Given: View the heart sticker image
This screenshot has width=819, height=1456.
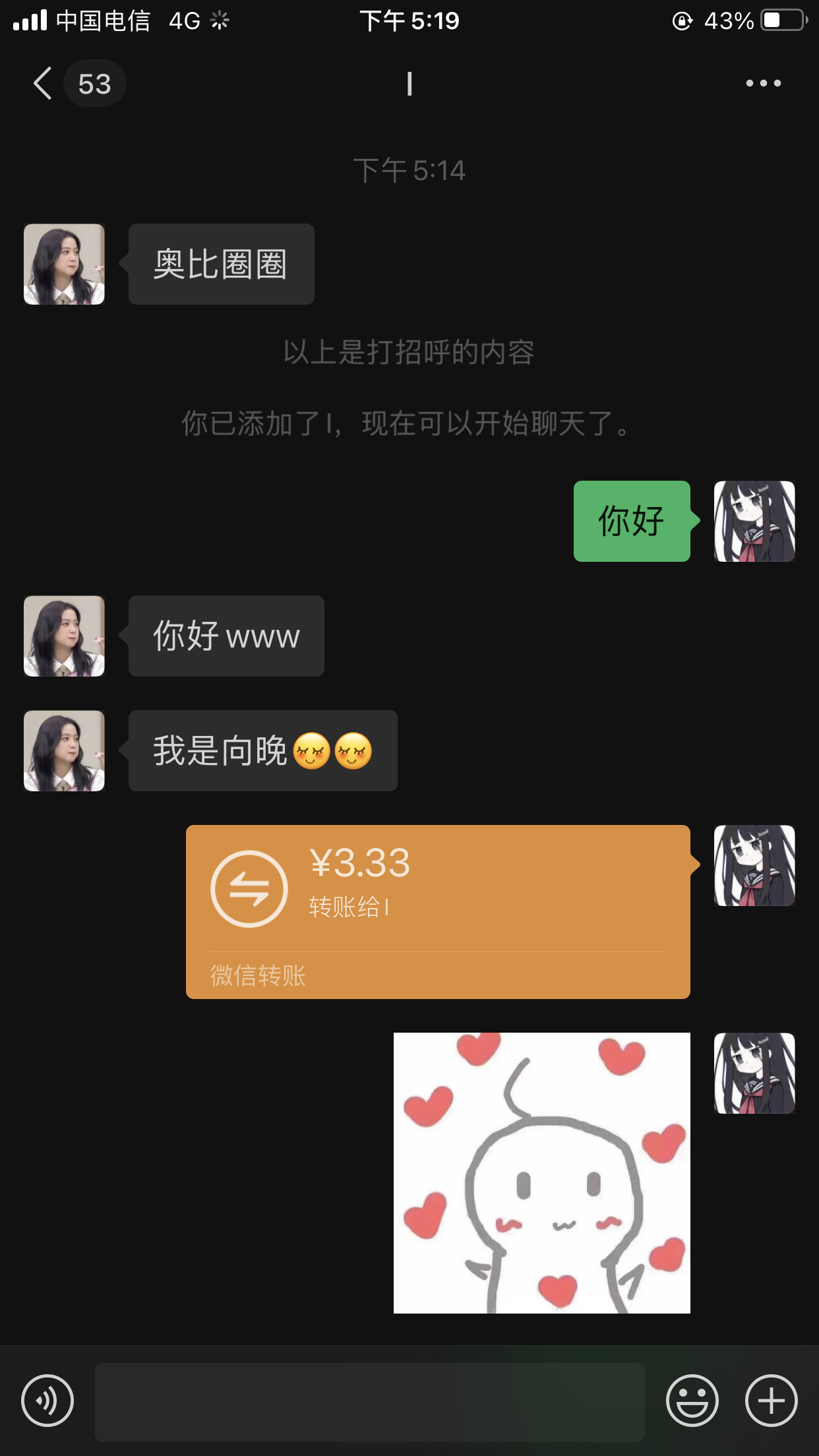Looking at the screenshot, I should coord(541,1172).
